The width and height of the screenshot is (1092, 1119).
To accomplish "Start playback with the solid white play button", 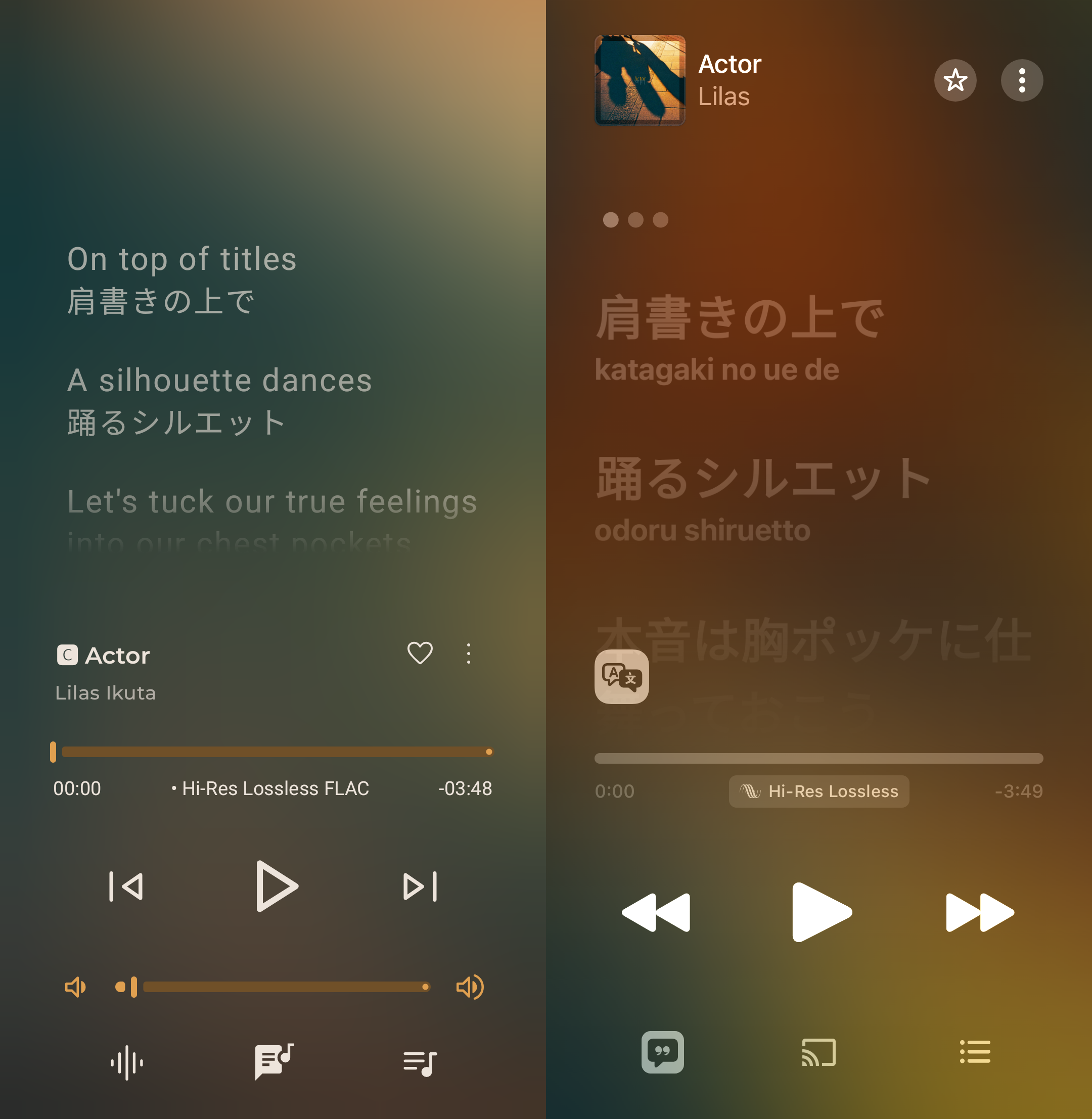I will coord(820,912).
